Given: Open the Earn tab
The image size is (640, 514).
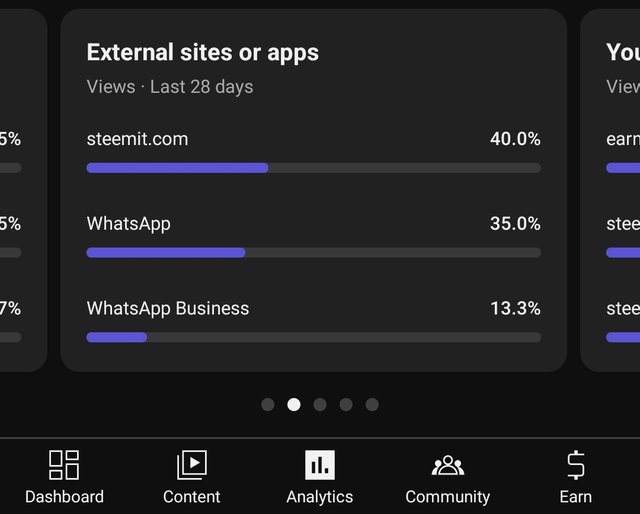Looking at the screenshot, I should tap(575, 477).
